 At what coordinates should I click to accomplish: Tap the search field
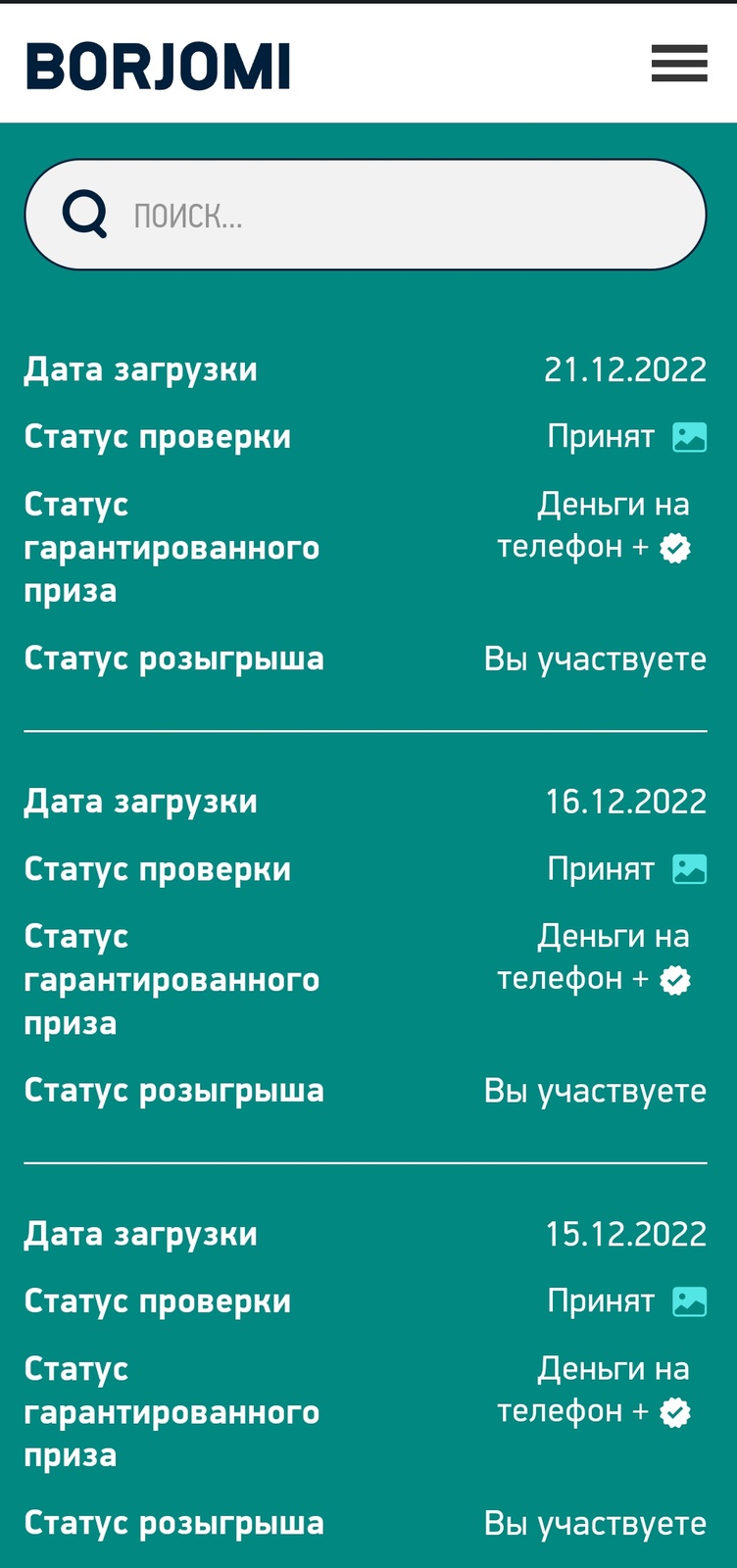392,215
